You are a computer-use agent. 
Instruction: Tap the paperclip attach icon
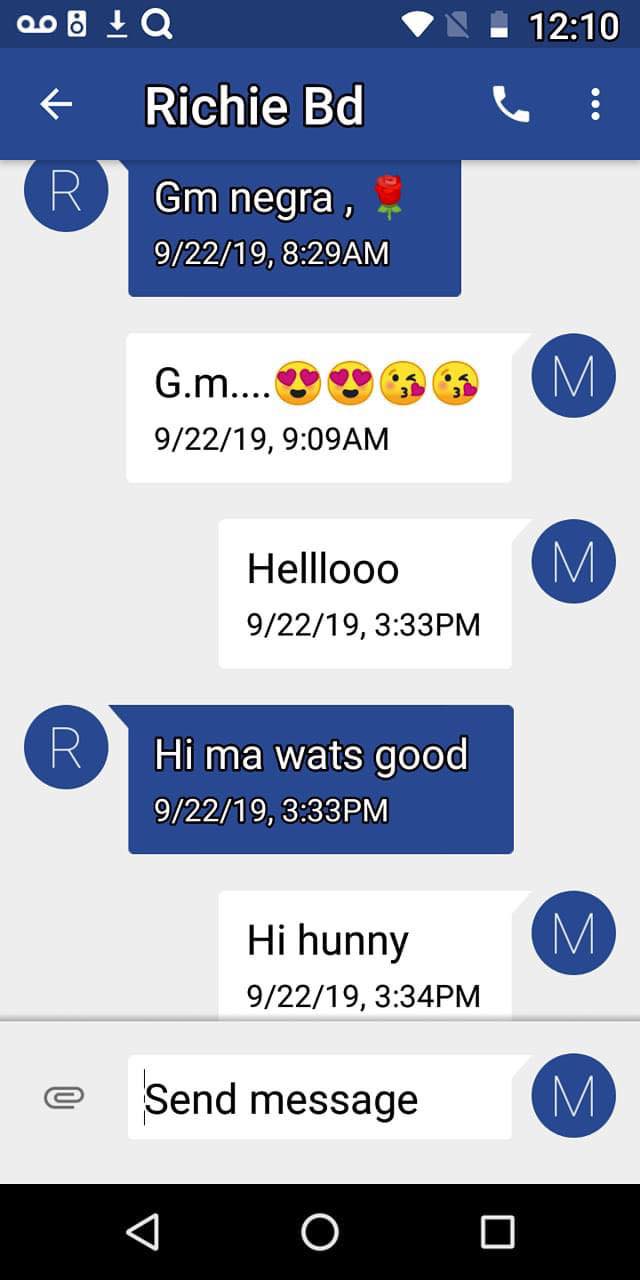(x=64, y=1098)
